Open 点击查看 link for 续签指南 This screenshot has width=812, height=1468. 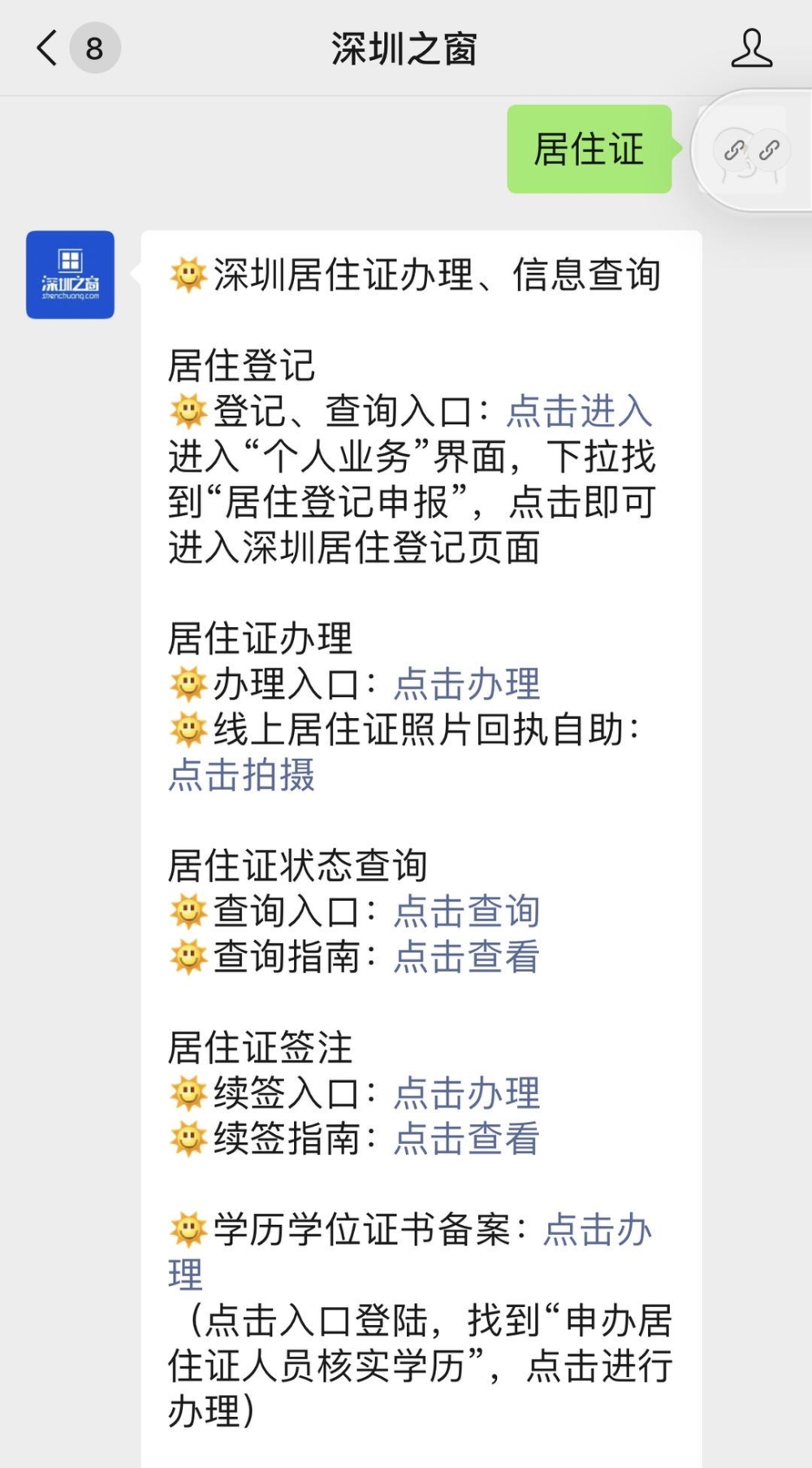point(467,1139)
